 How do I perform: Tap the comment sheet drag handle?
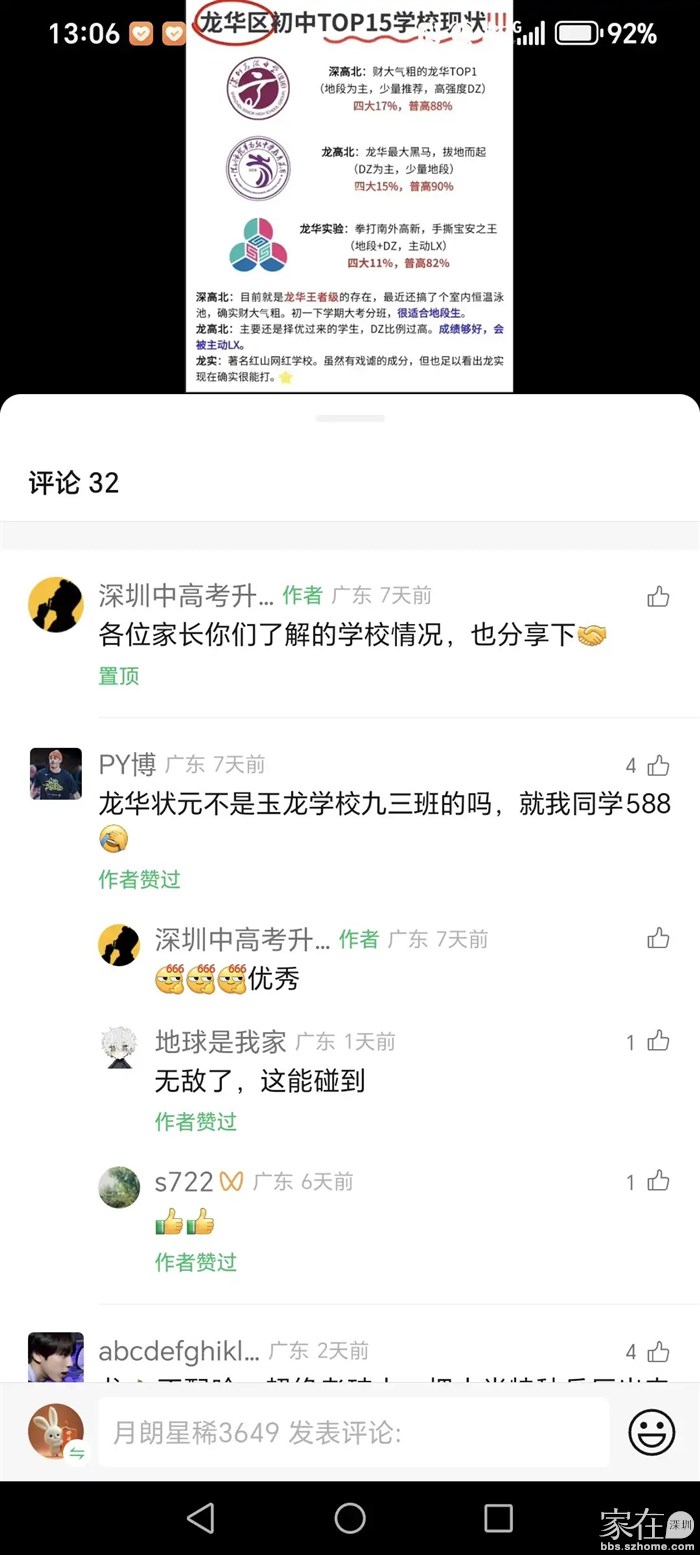[349, 418]
